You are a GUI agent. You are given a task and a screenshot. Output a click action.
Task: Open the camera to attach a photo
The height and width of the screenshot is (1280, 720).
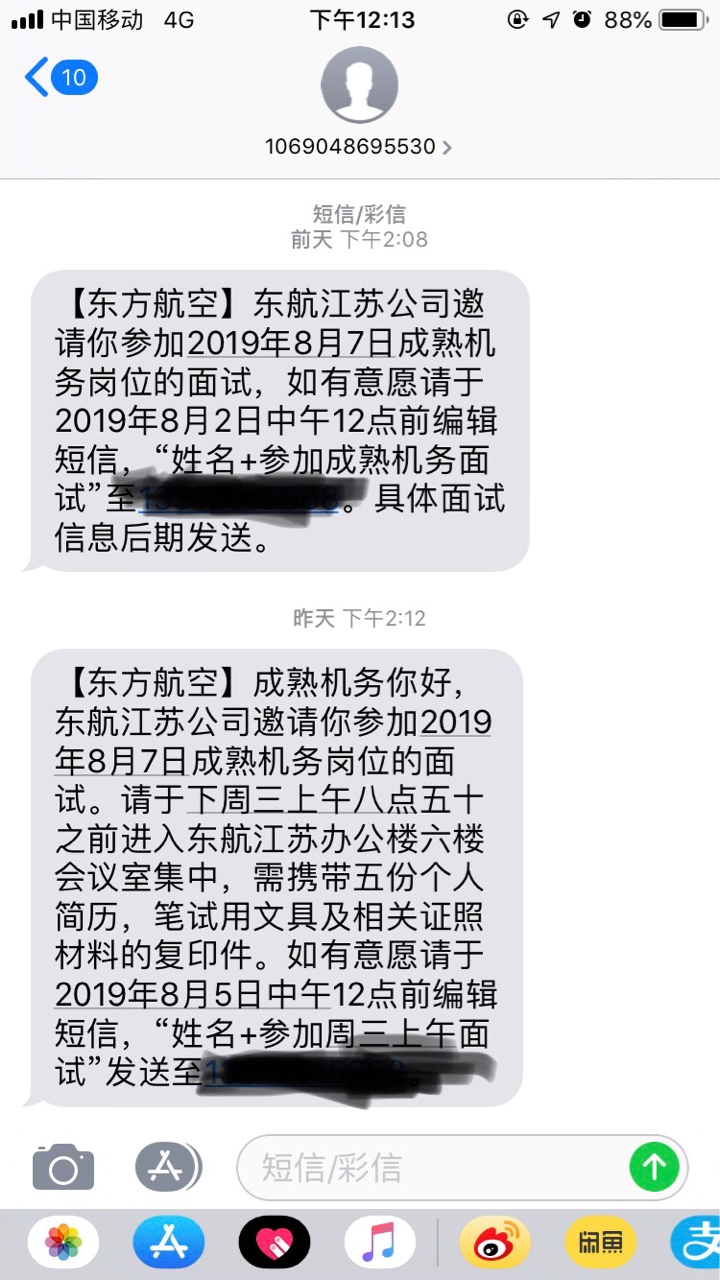[63, 1166]
